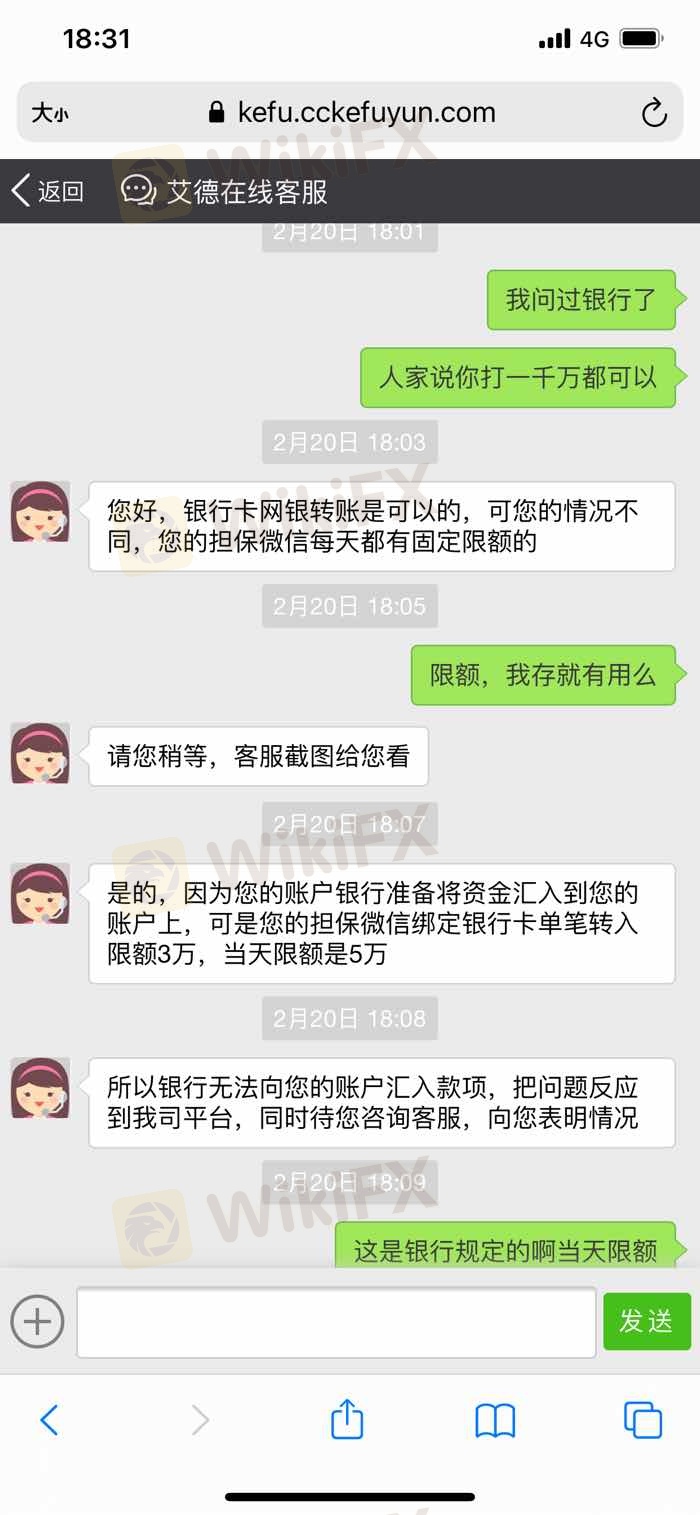Screen dimensions: 700x1515
Task: Tap the kefu.cckefuyun.com address bar
Action: click(x=350, y=112)
